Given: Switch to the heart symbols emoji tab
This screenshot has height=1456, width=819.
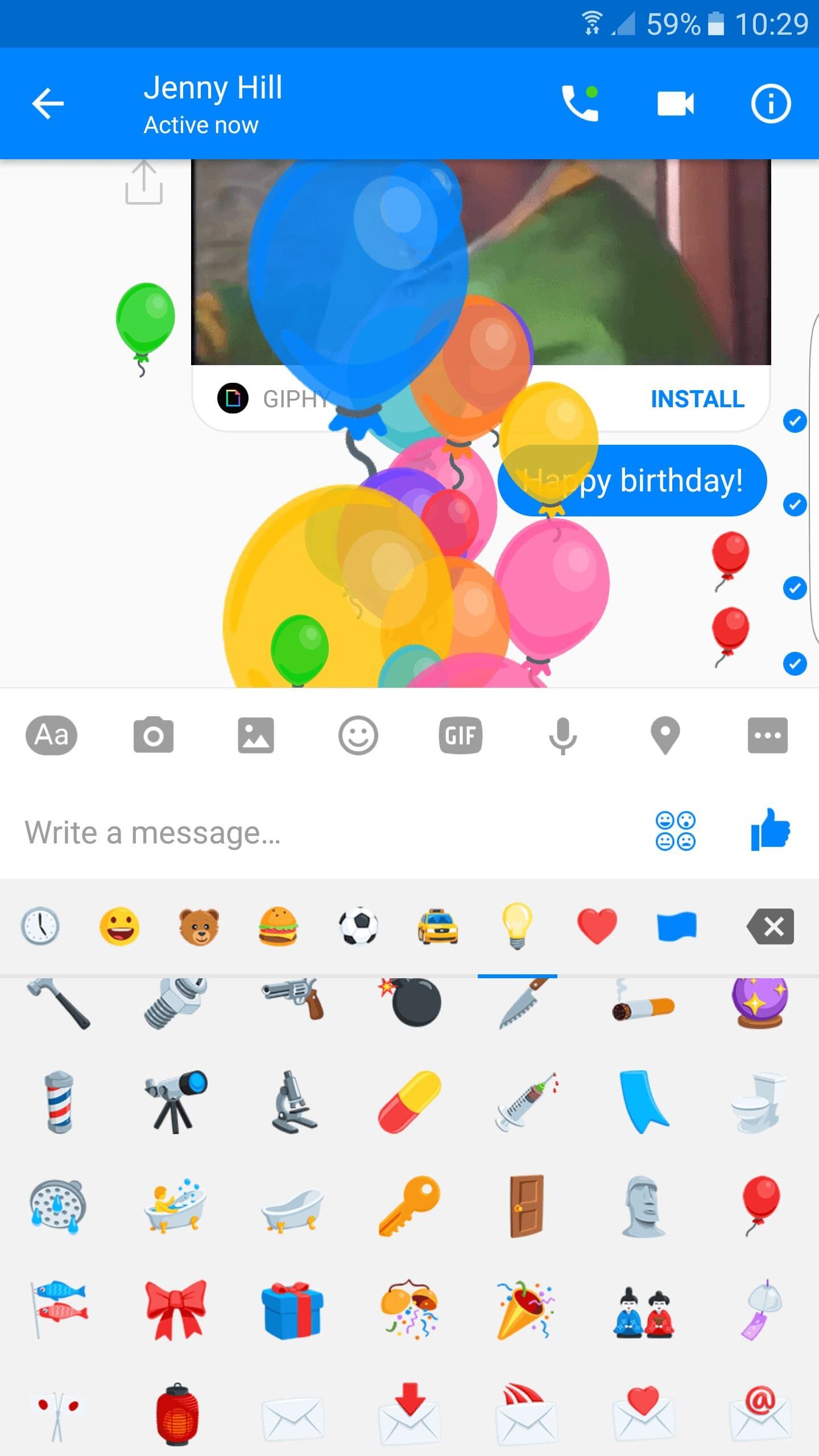Looking at the screenshot, I should click(x=597, y=926).
